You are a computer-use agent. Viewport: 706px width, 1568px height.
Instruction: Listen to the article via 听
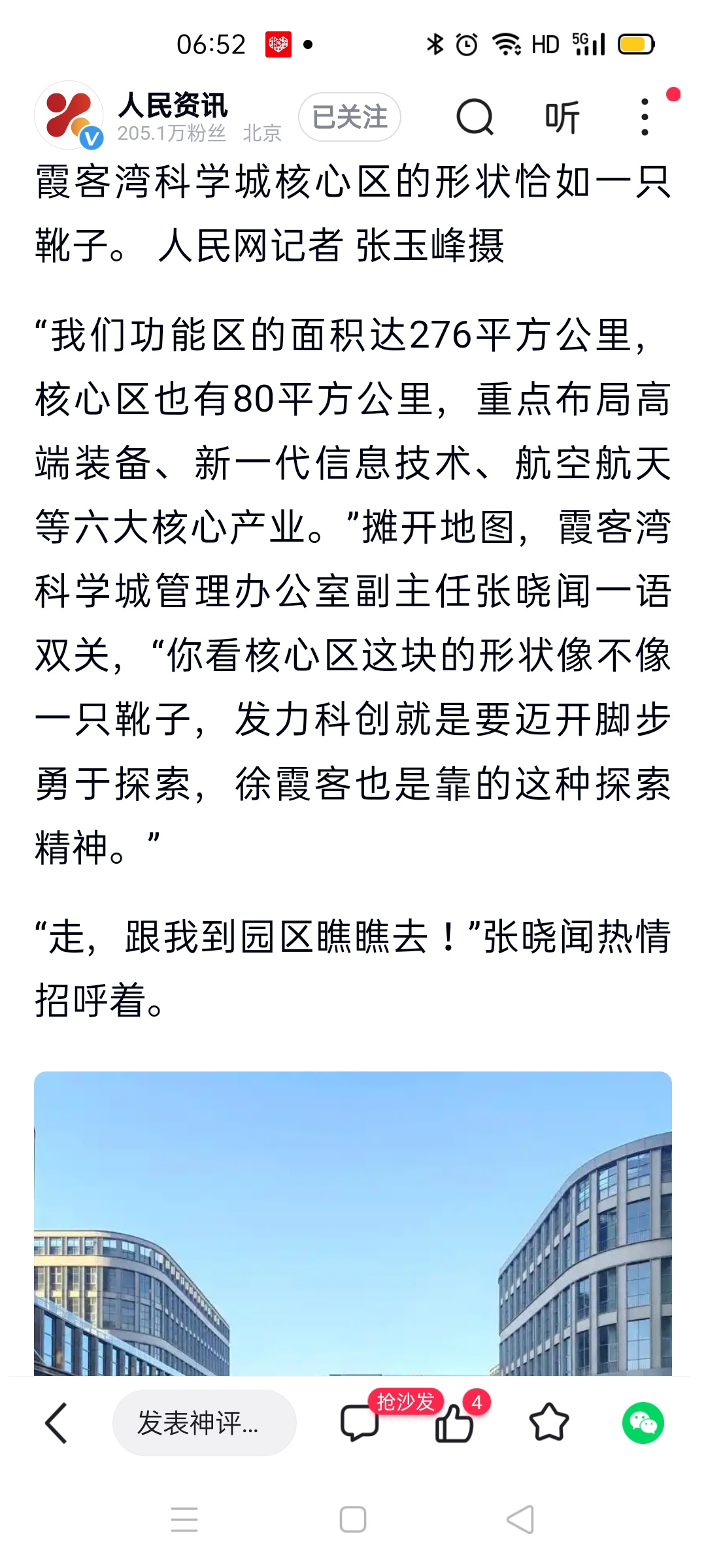562,118
